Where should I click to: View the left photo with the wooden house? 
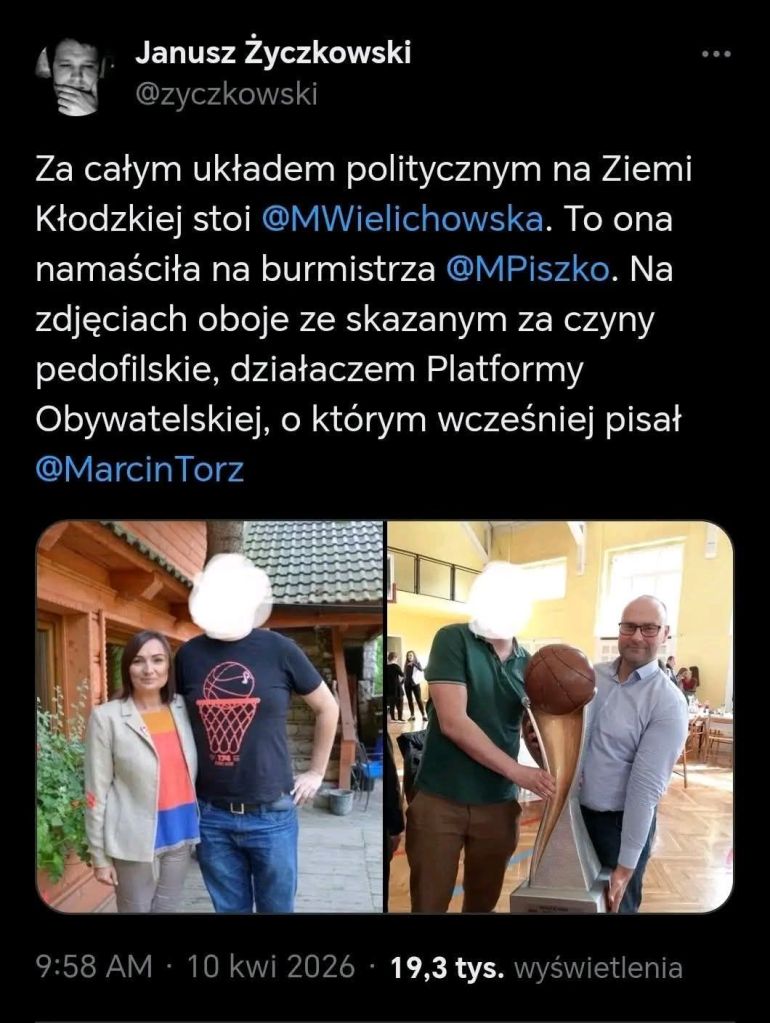point(210,716)
